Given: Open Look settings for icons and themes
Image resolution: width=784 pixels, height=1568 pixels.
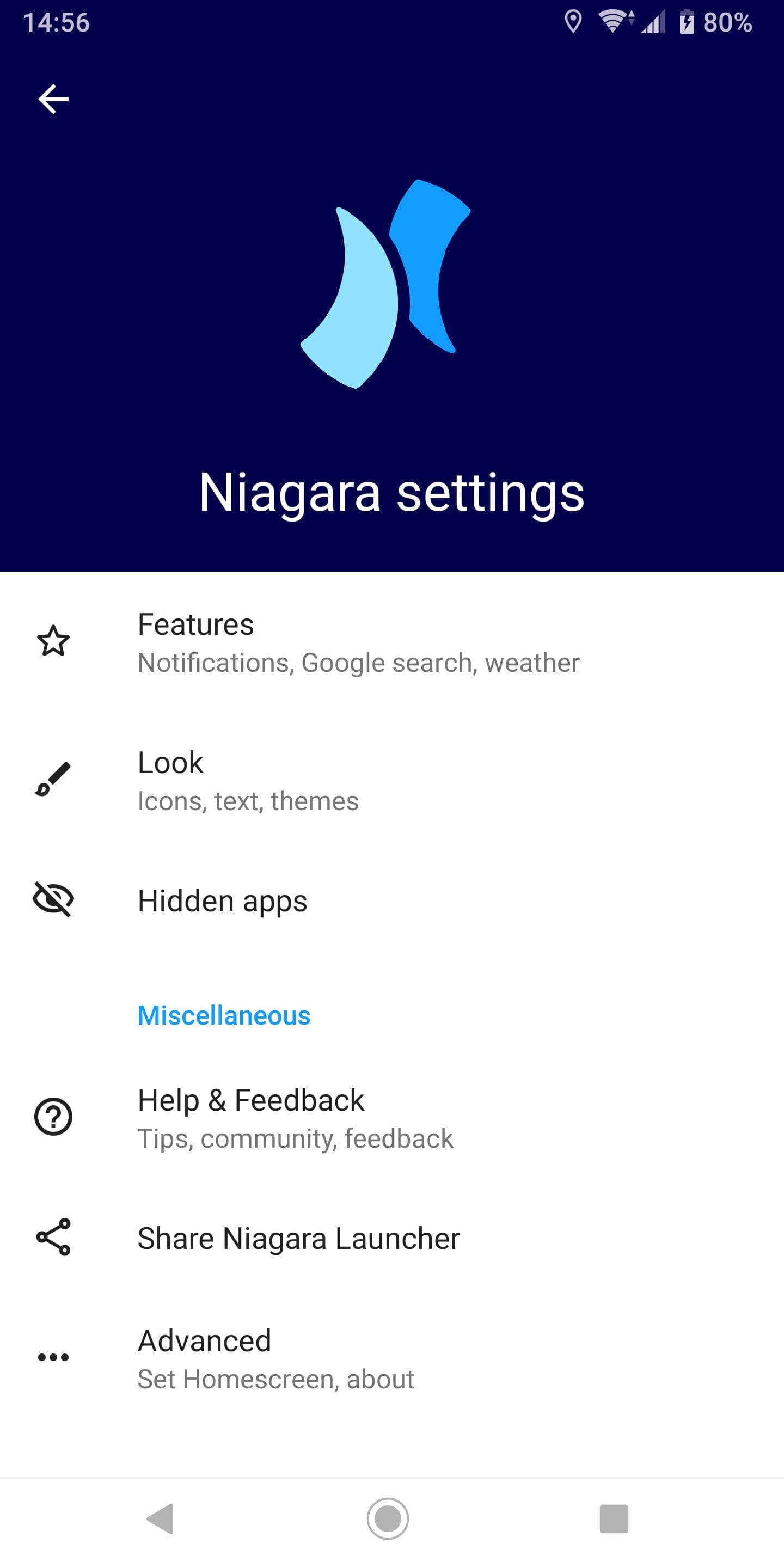Looking at the screenshot, I should (248, 780).
